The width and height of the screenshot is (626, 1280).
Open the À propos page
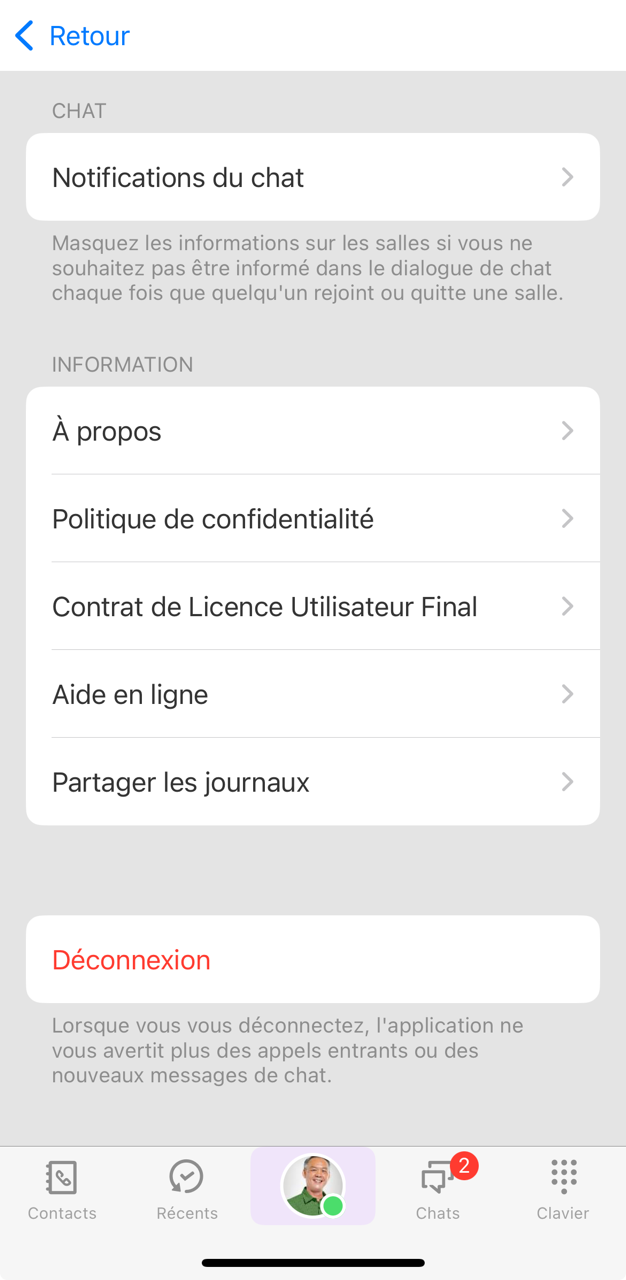312,431
